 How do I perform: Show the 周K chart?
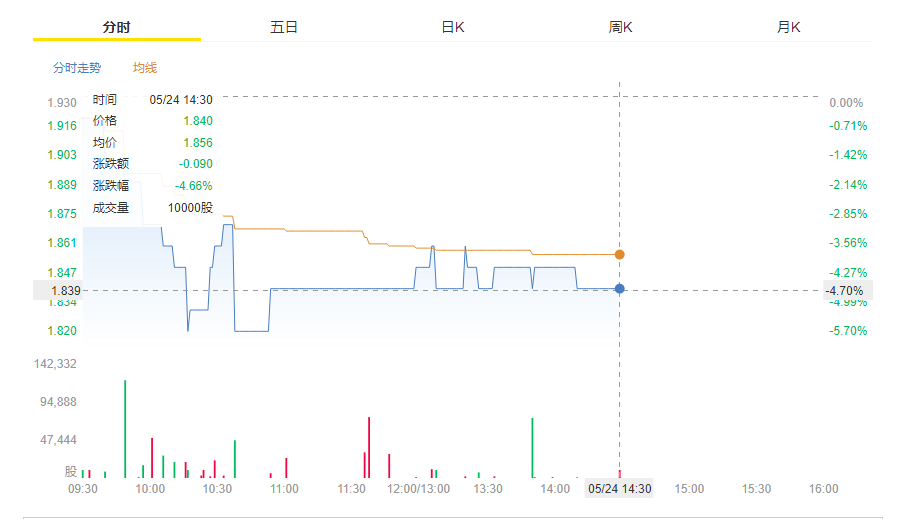click(x=621, y=27)
